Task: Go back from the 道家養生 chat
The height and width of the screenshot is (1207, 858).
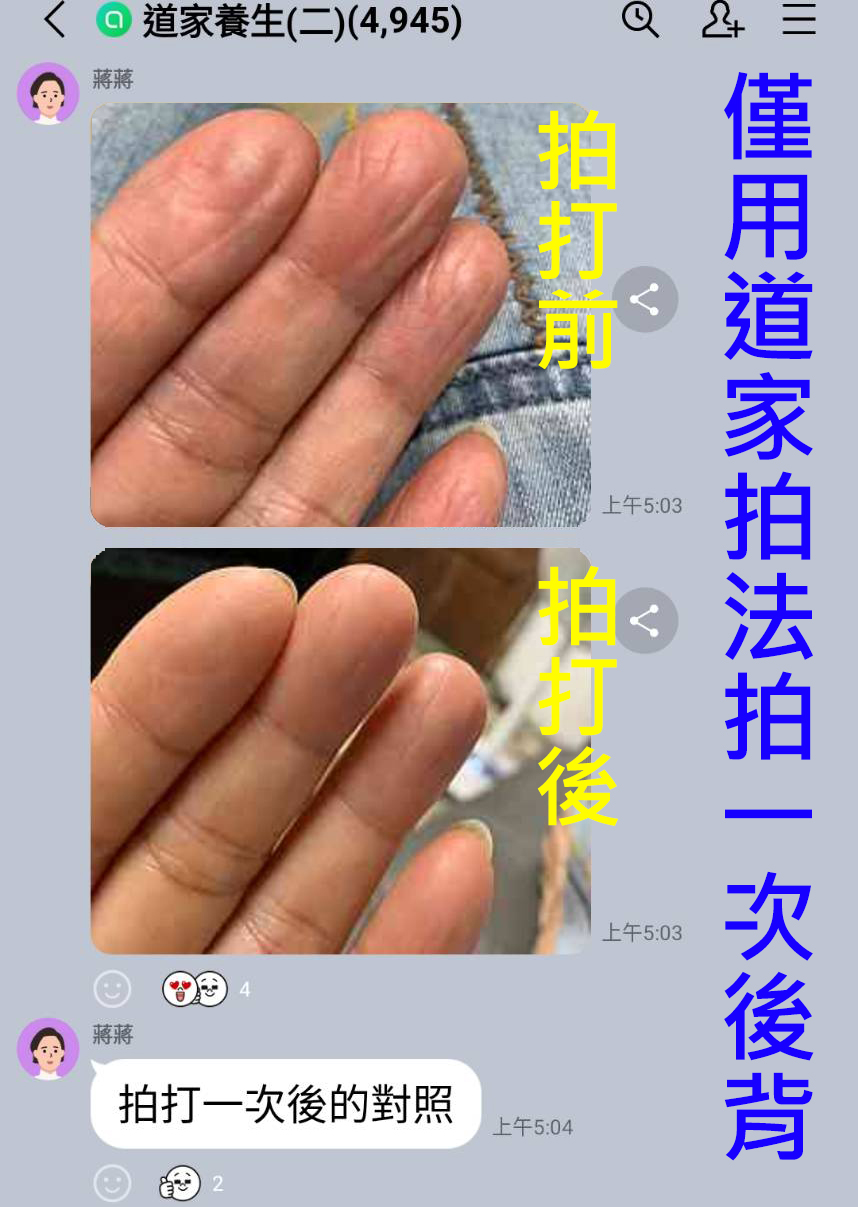Action: coord(56,20)
